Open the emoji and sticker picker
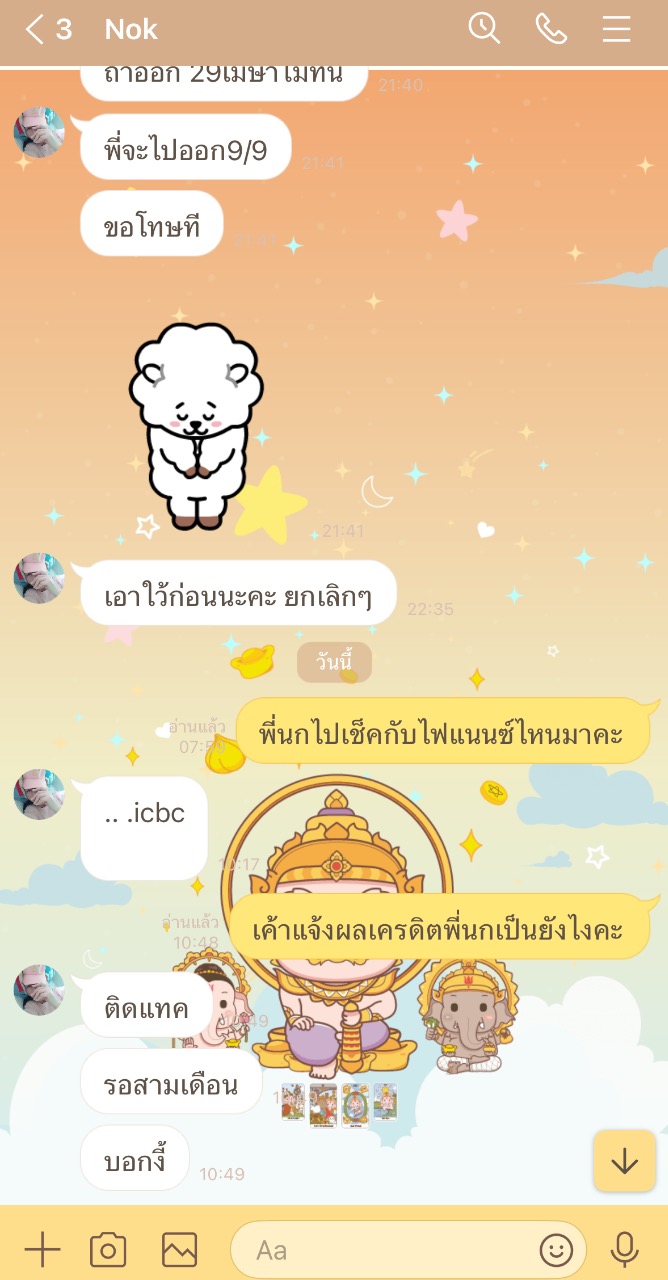 tap(556, 1249)
